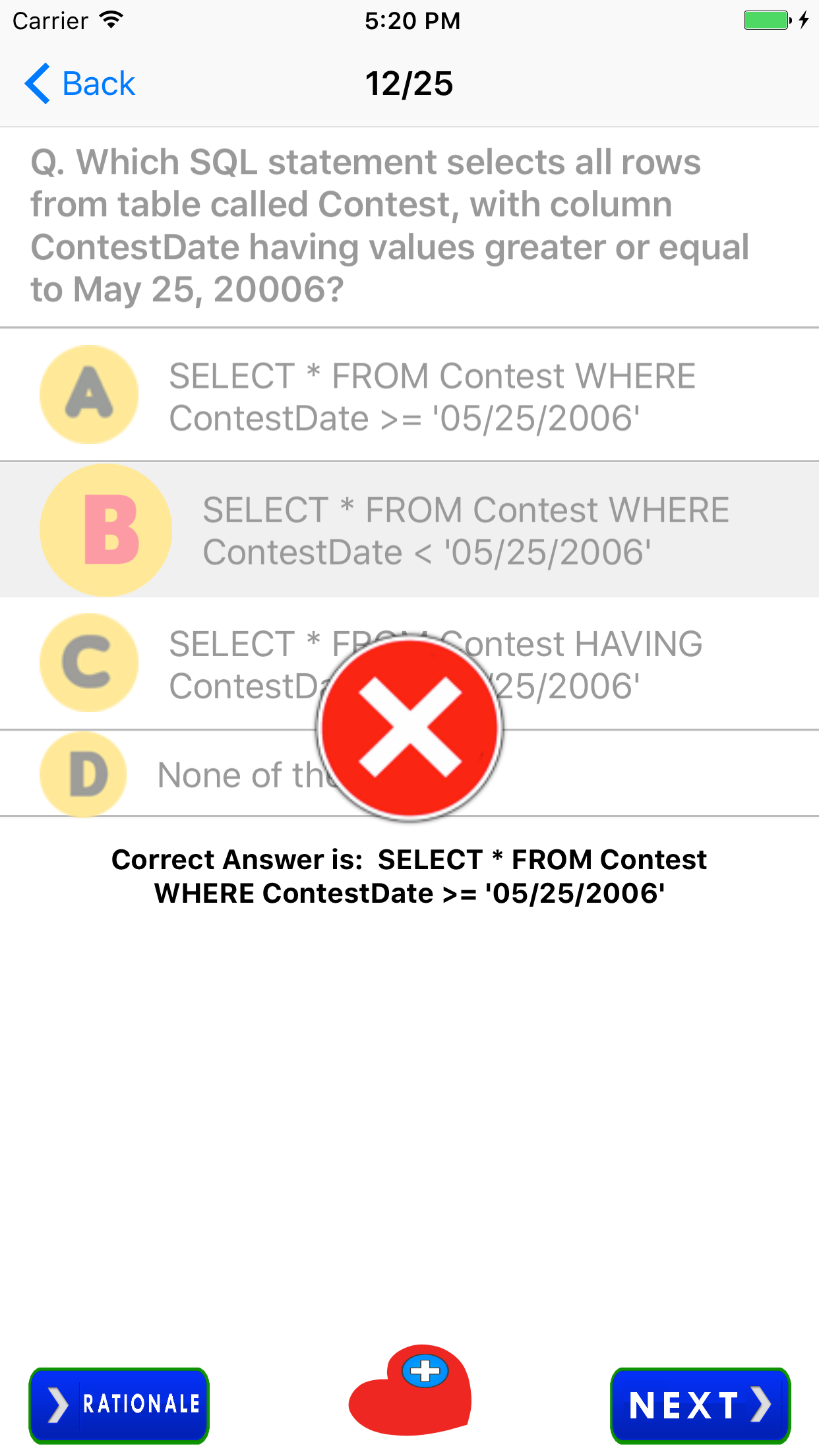Tap the battery indicator icon
This screenshot has height=1456, width=819.
(767, 20)
